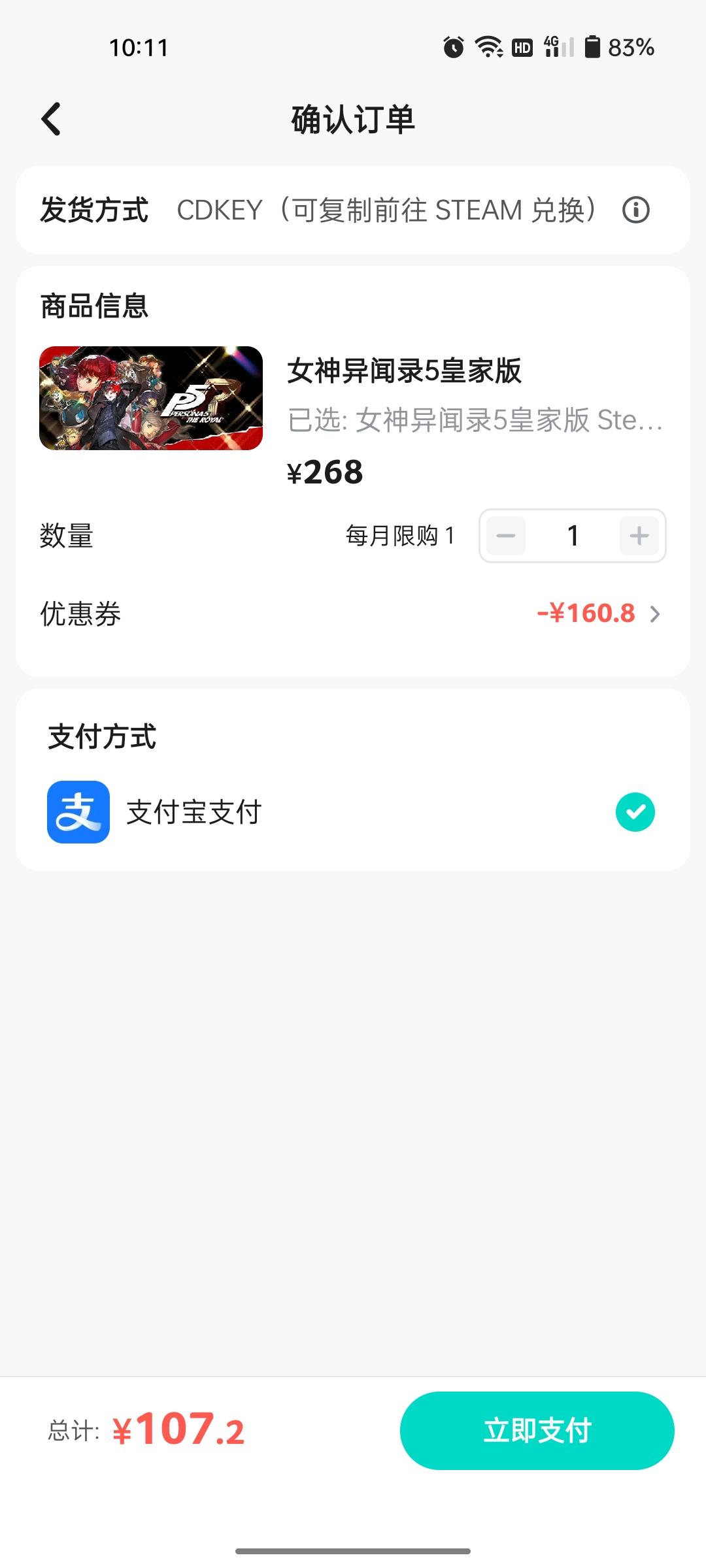
Task: Open the 优惠券 coupon selection
Action: click(598, 613)
